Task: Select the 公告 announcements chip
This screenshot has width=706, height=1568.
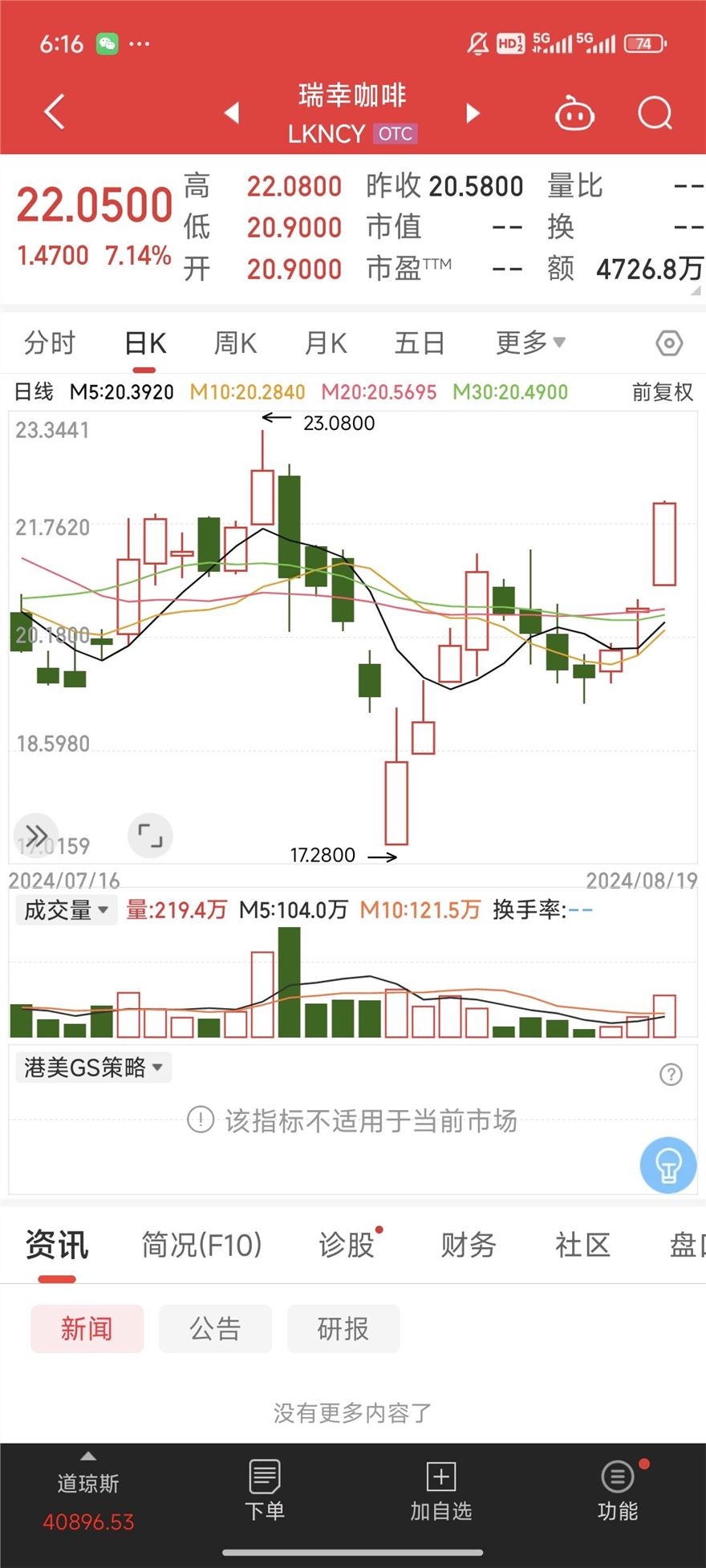Action: click(215, 1329)
